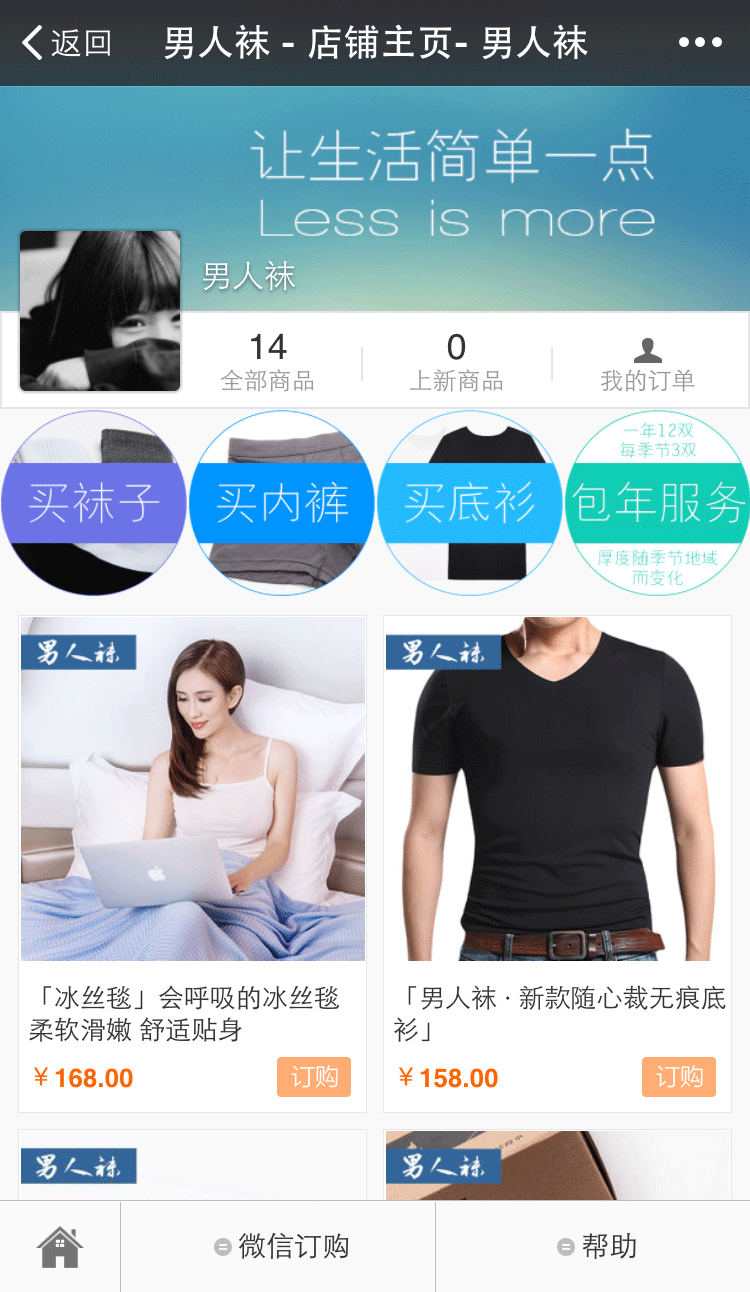Select the 买内裤 category circle
Screen dimensions: 750x1292
coord(281,502)
